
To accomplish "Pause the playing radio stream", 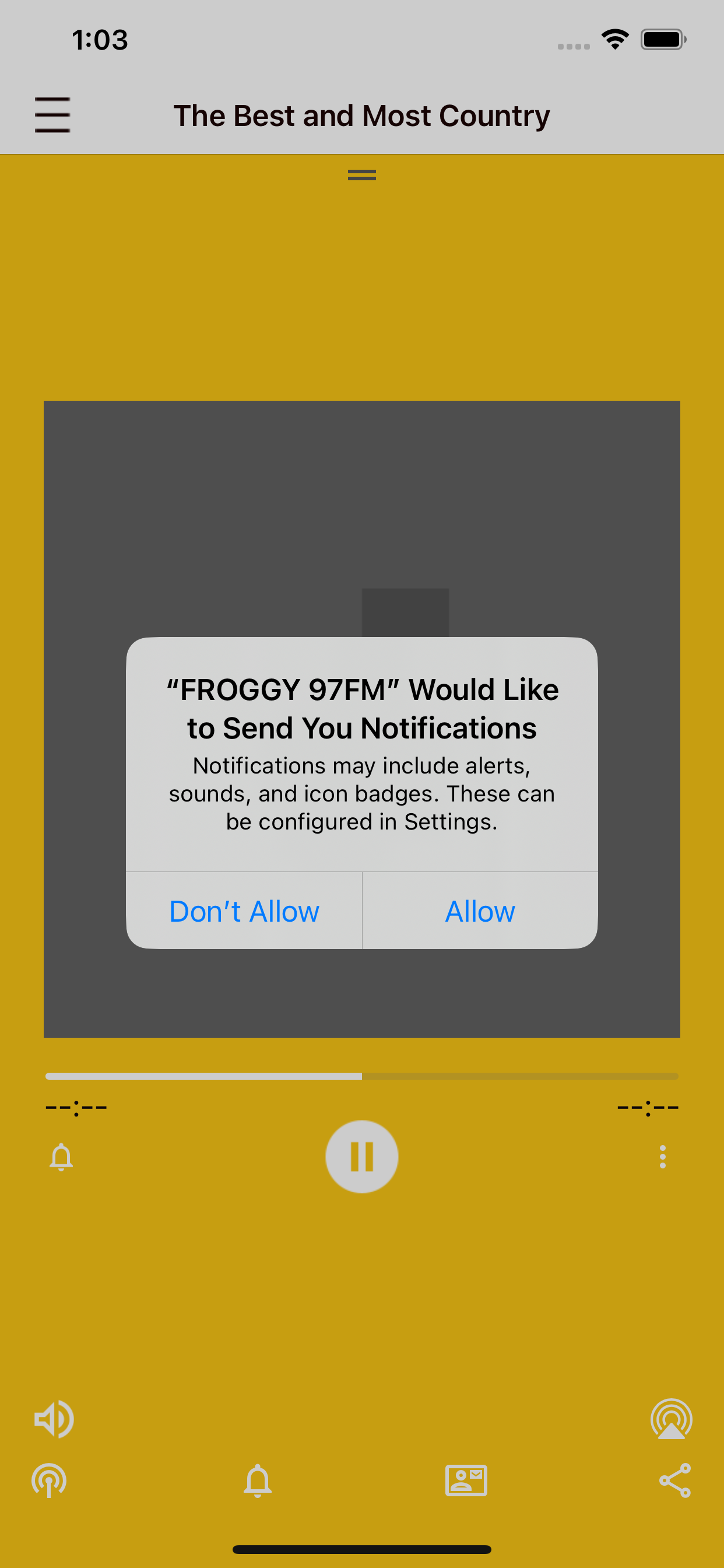I will click(x=361, y=1157).
